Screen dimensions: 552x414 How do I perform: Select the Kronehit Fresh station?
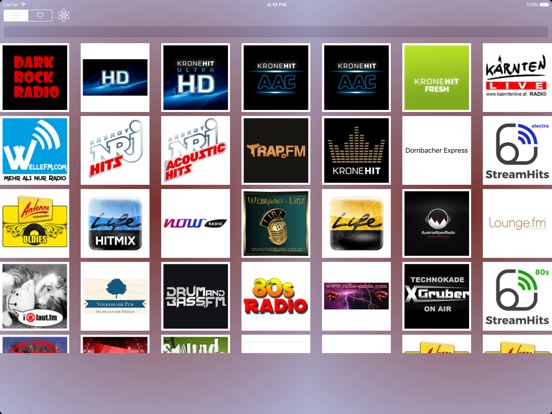click(437, 77)
